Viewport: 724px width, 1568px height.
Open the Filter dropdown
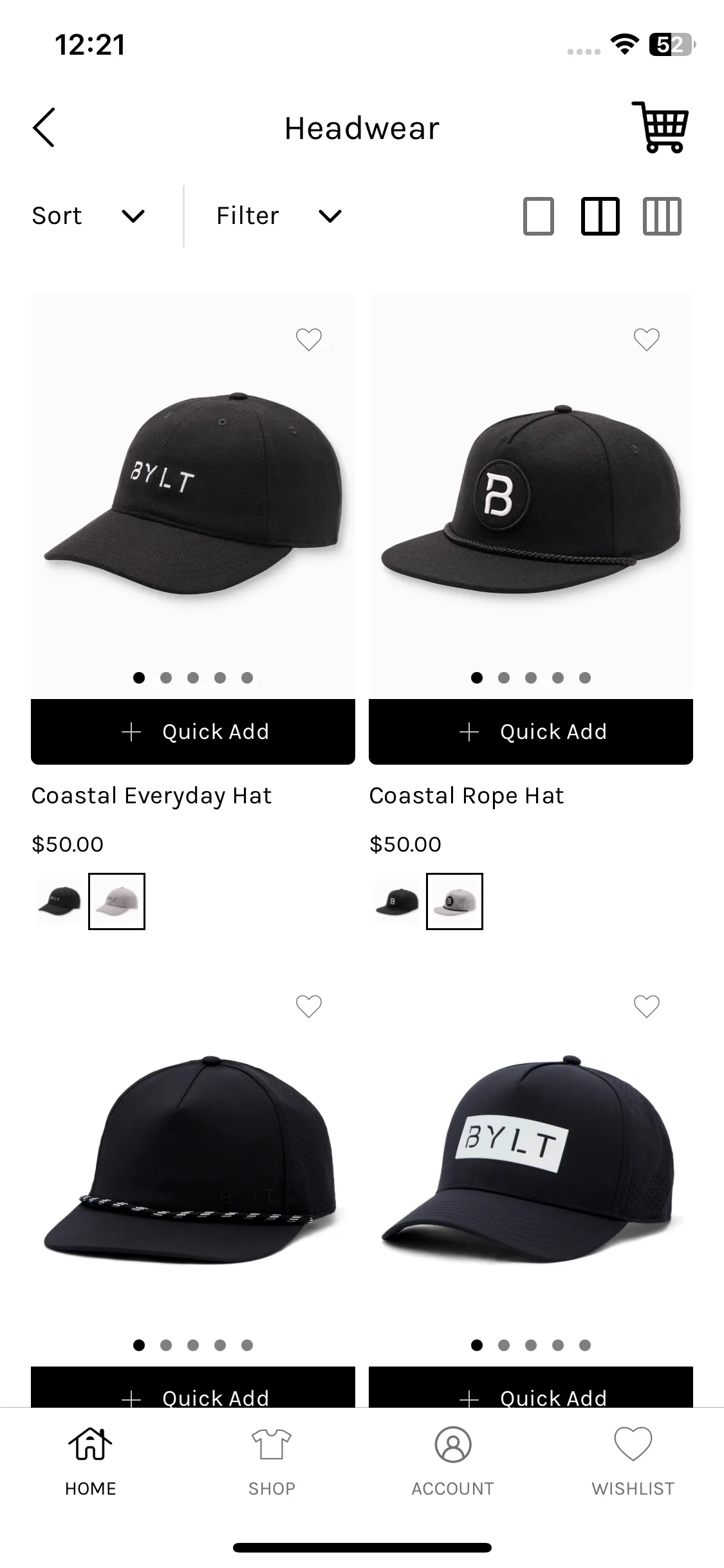[x=279, y=216]
